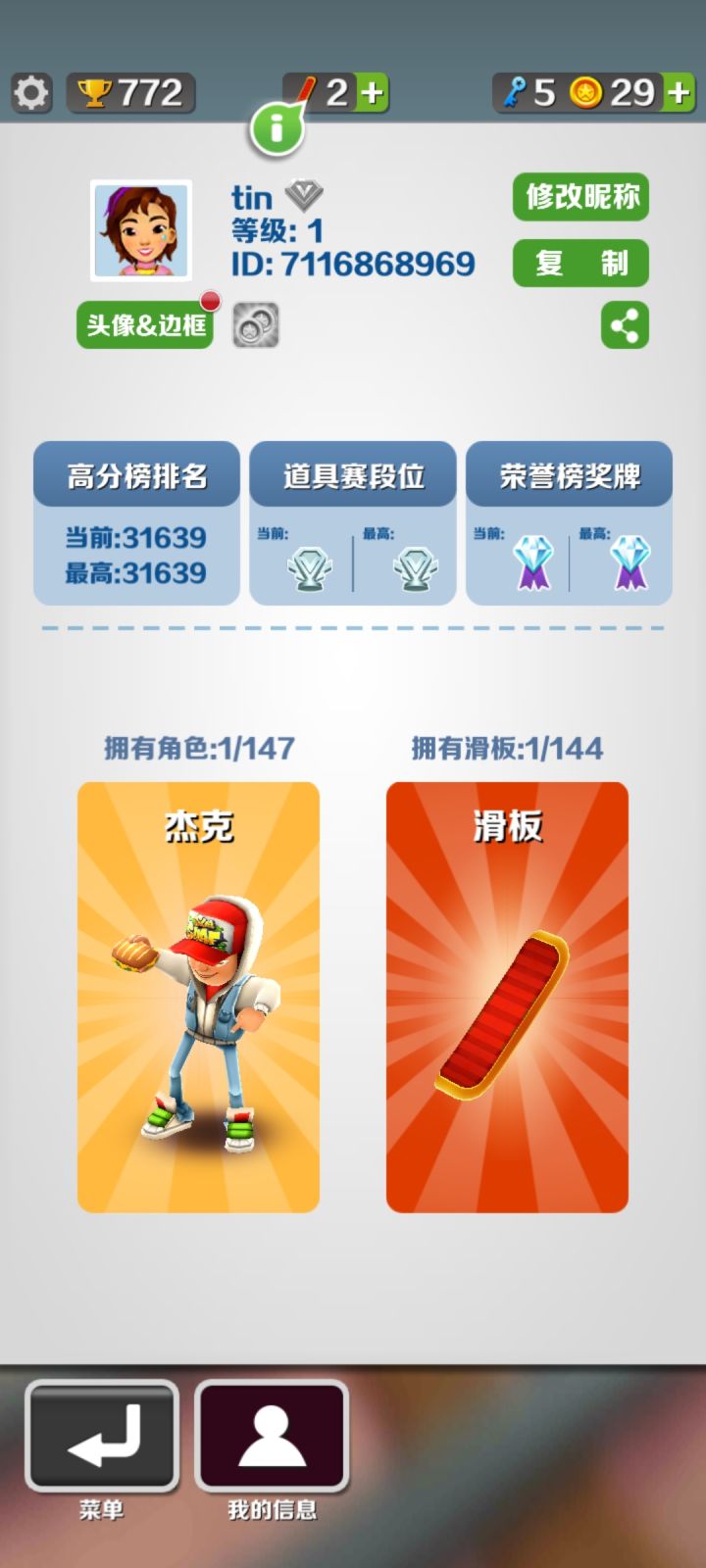Open the settings gear icon

30,93
